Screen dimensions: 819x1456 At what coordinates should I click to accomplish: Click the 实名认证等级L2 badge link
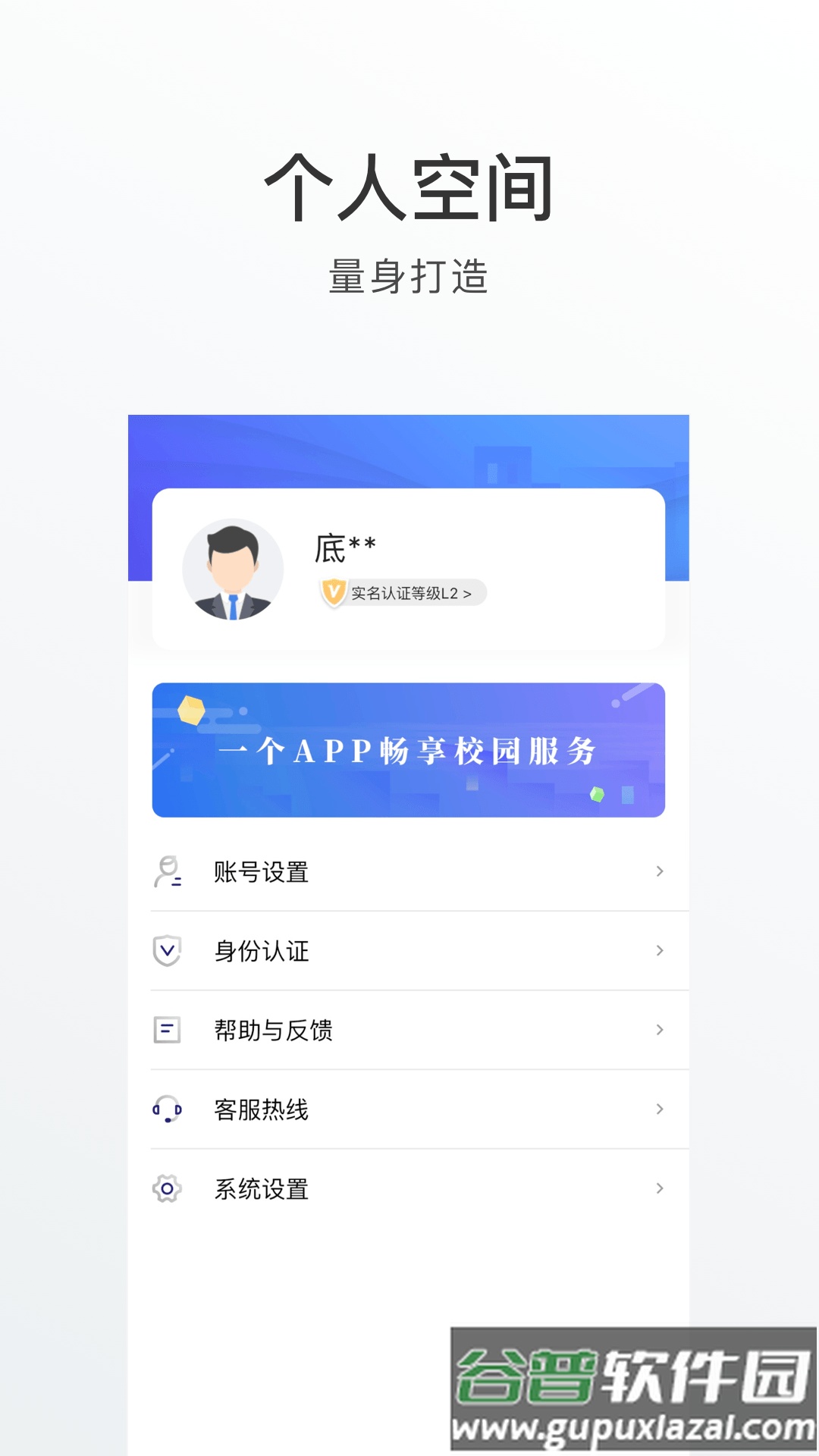coord(402,594)
